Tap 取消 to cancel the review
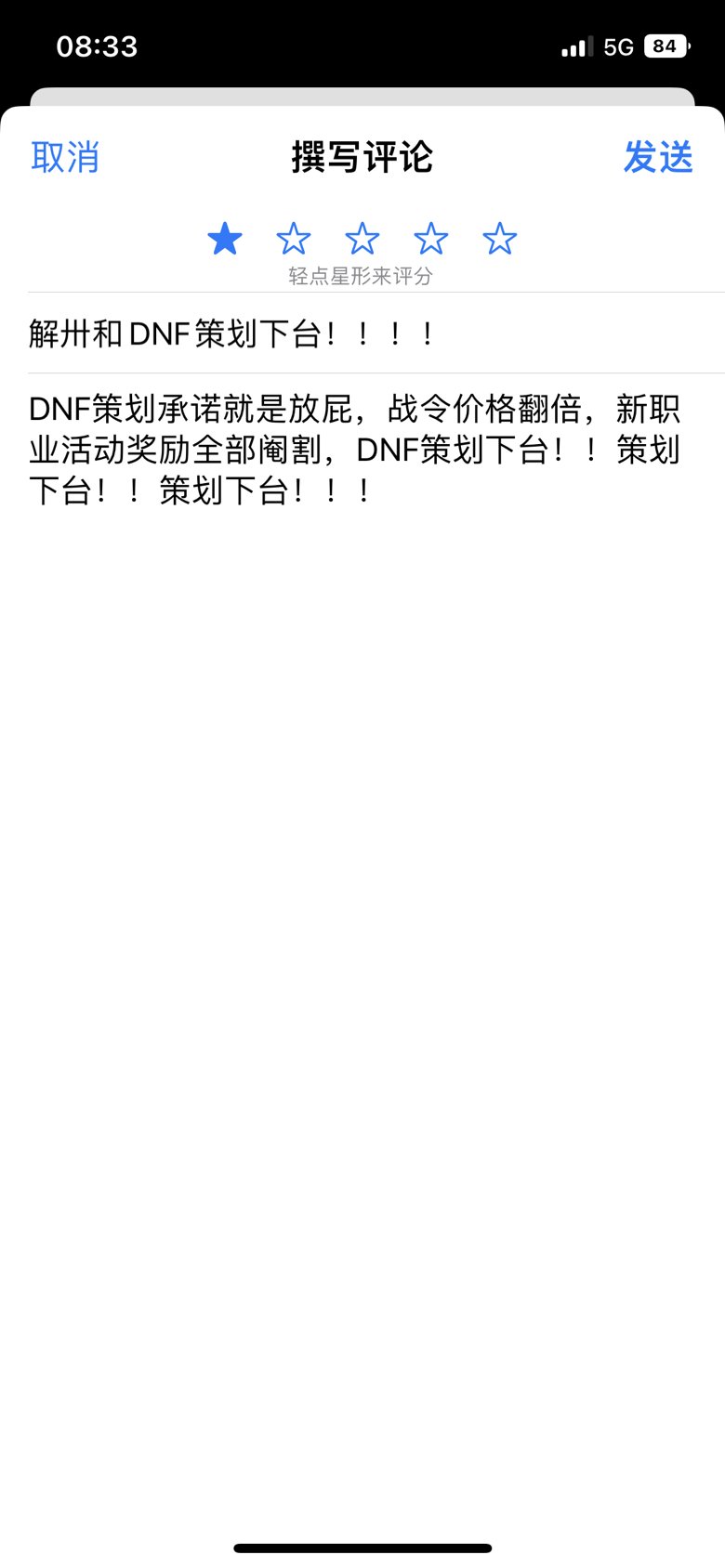This screenshot has width=725, height=1568. [x=65, y=157]
